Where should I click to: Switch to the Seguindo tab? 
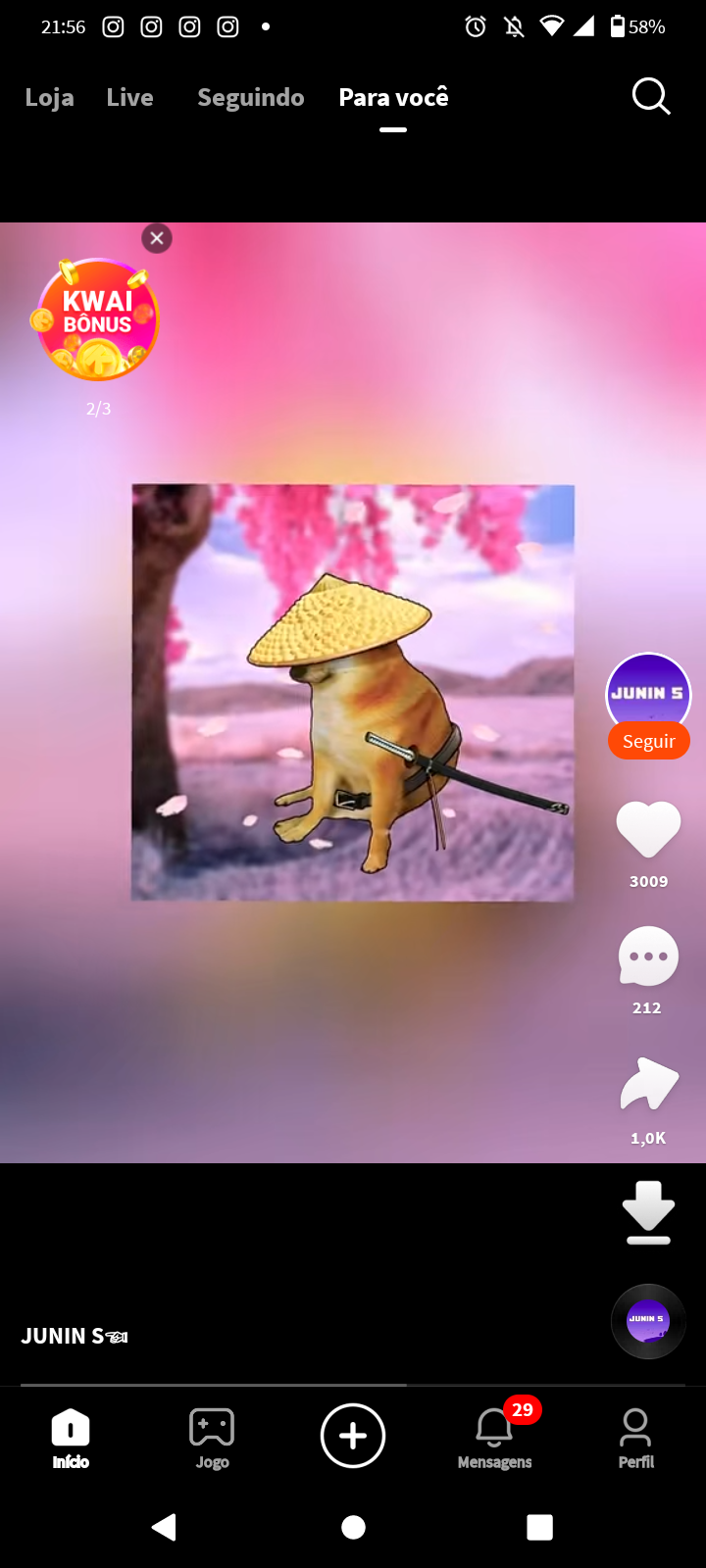coord(251,97)
